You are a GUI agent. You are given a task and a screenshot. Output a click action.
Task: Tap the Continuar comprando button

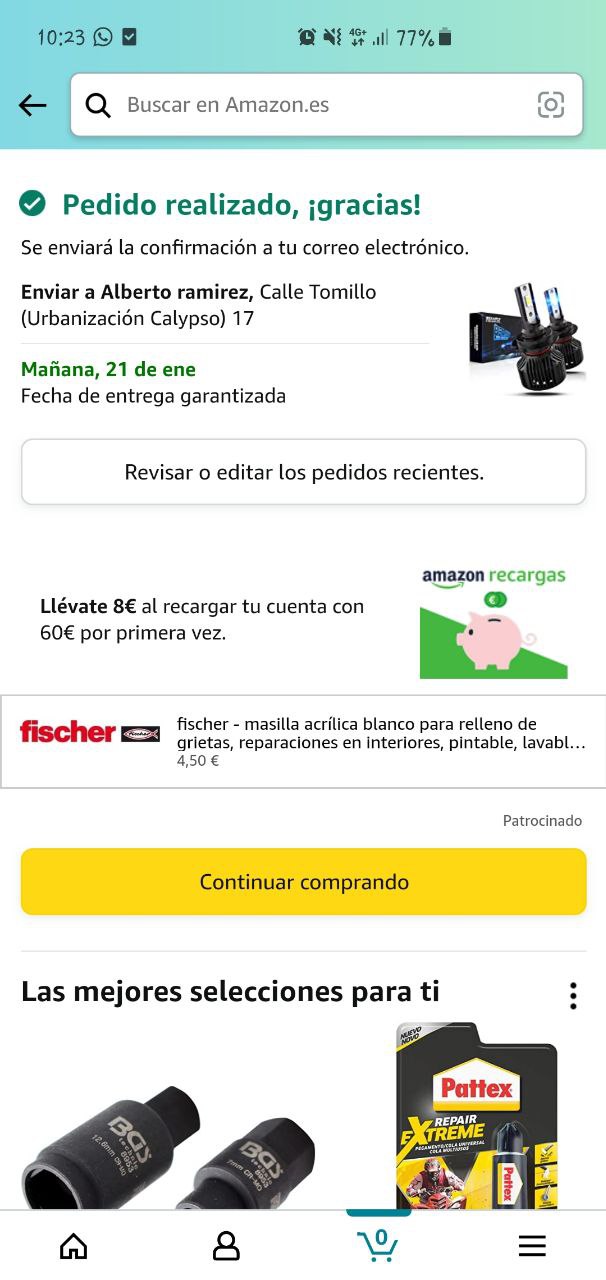tap(303, 881)
